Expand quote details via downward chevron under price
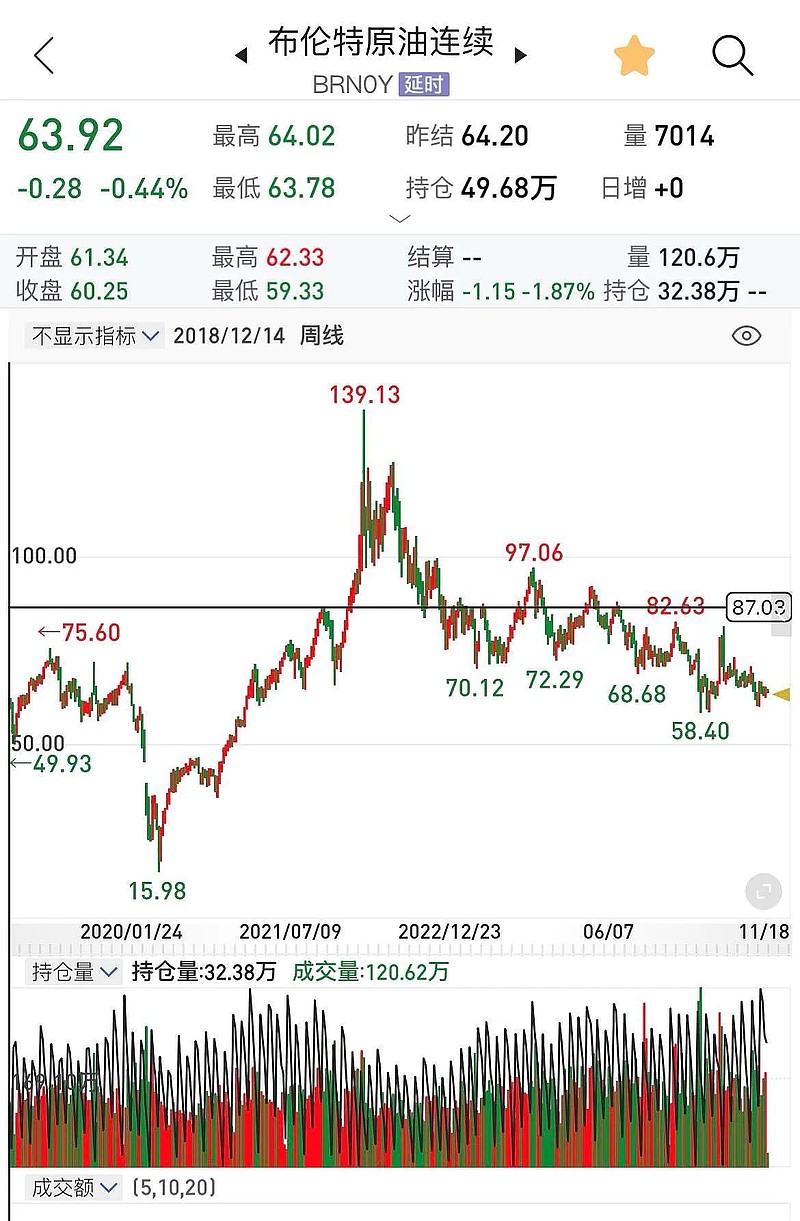 coord(399,218)
